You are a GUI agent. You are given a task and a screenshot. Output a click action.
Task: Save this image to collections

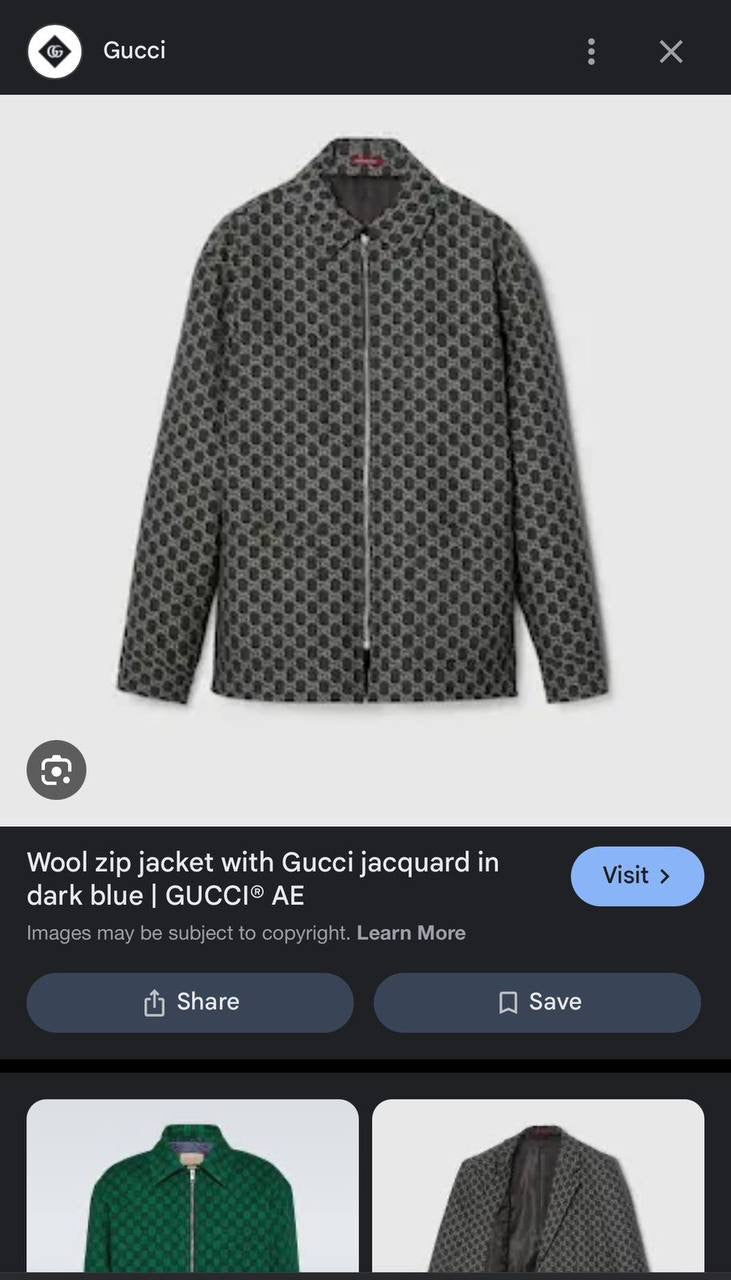(x=537, y=1002)
